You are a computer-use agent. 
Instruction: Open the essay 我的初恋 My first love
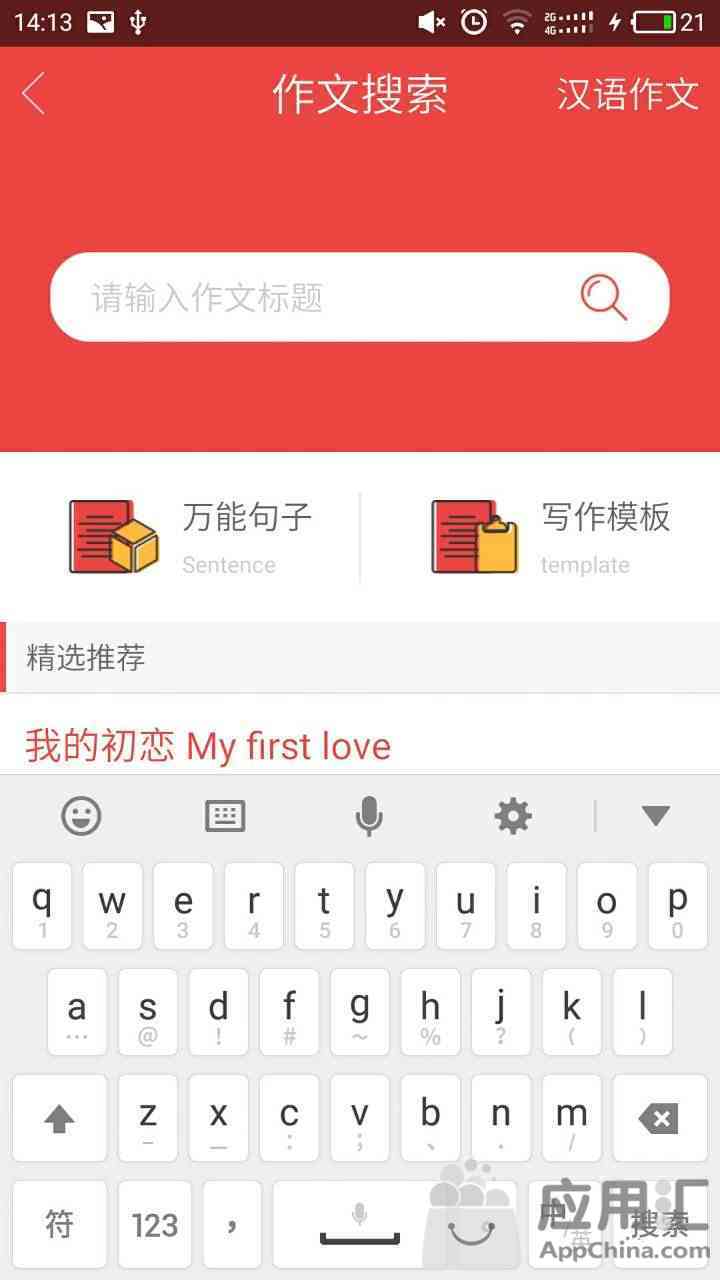tap(208, 746)
